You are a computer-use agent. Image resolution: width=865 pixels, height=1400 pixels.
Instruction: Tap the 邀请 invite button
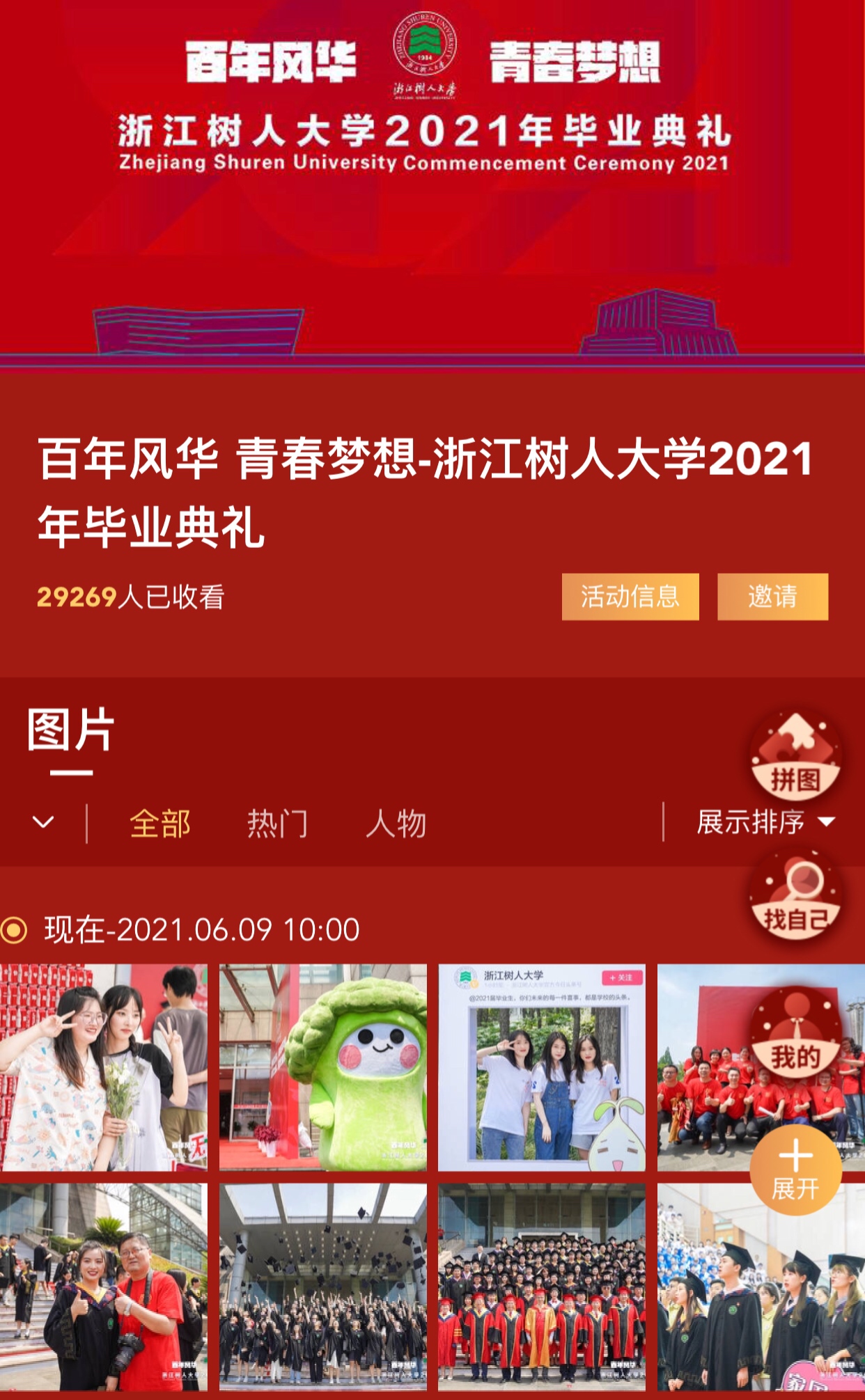772,597
